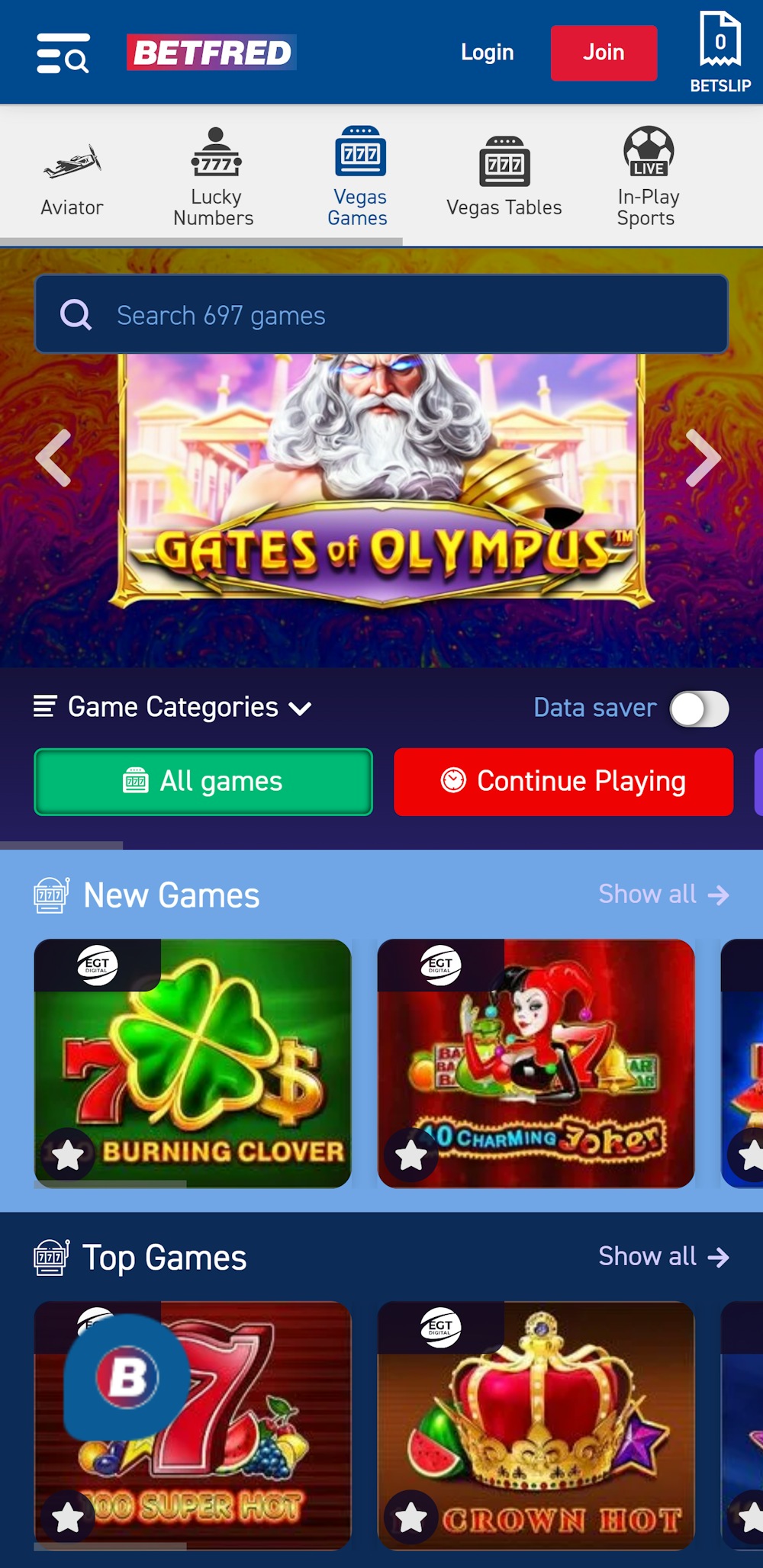Viewport: 763px width, 1568px height.
Task: Turn on the Data saver switch
Action: (699, 709)
